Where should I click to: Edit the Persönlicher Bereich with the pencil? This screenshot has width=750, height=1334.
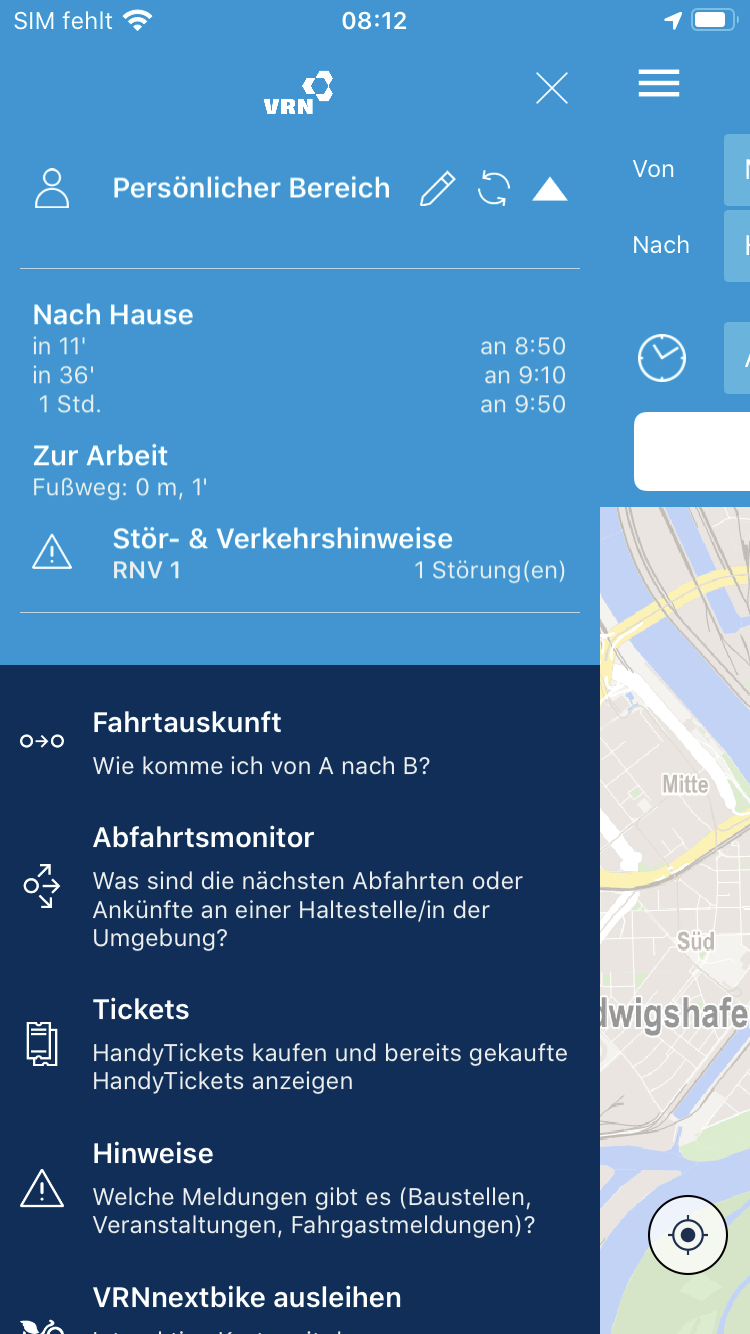[437, 188]
